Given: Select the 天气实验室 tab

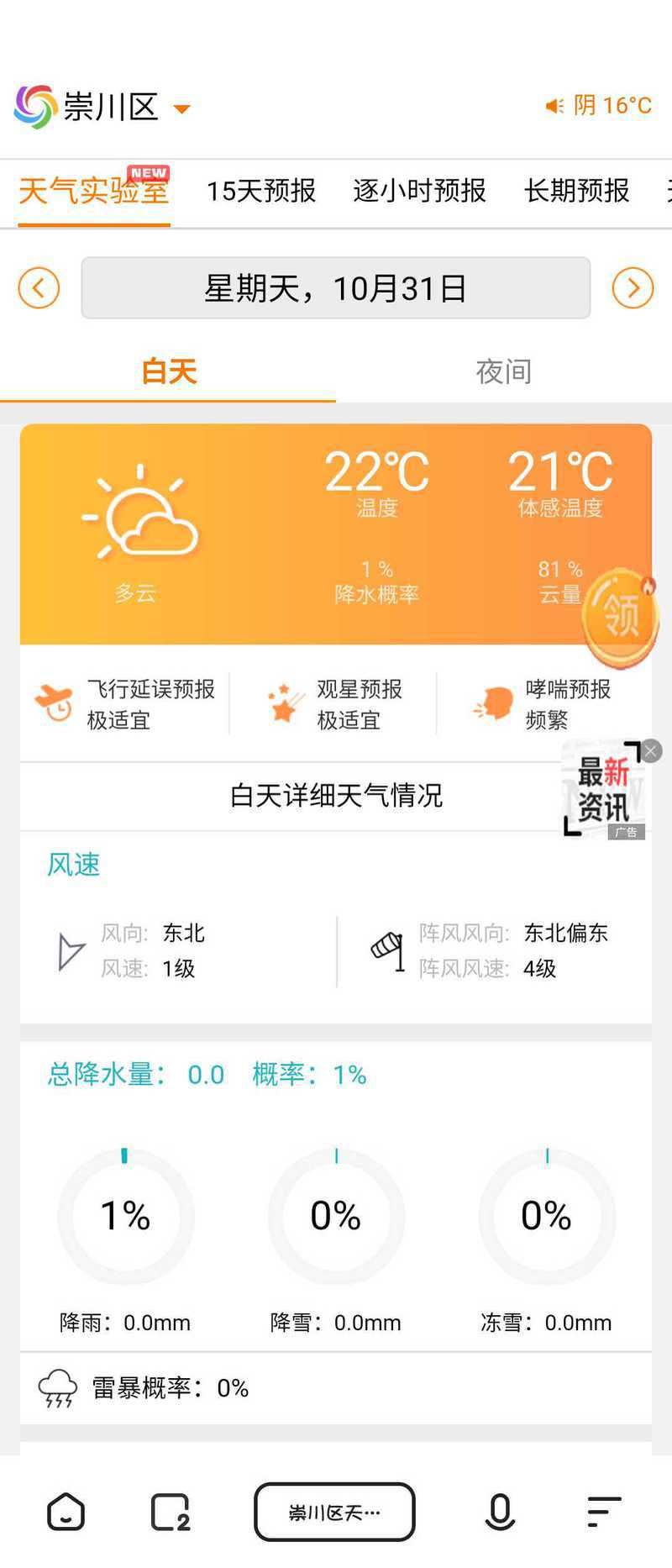Looking at the screenshot, I should [x=93, y=191].
